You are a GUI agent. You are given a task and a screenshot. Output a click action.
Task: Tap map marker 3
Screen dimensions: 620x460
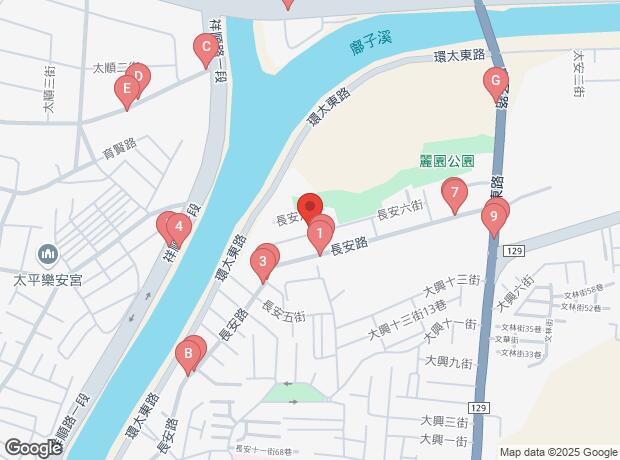[263, 265]
